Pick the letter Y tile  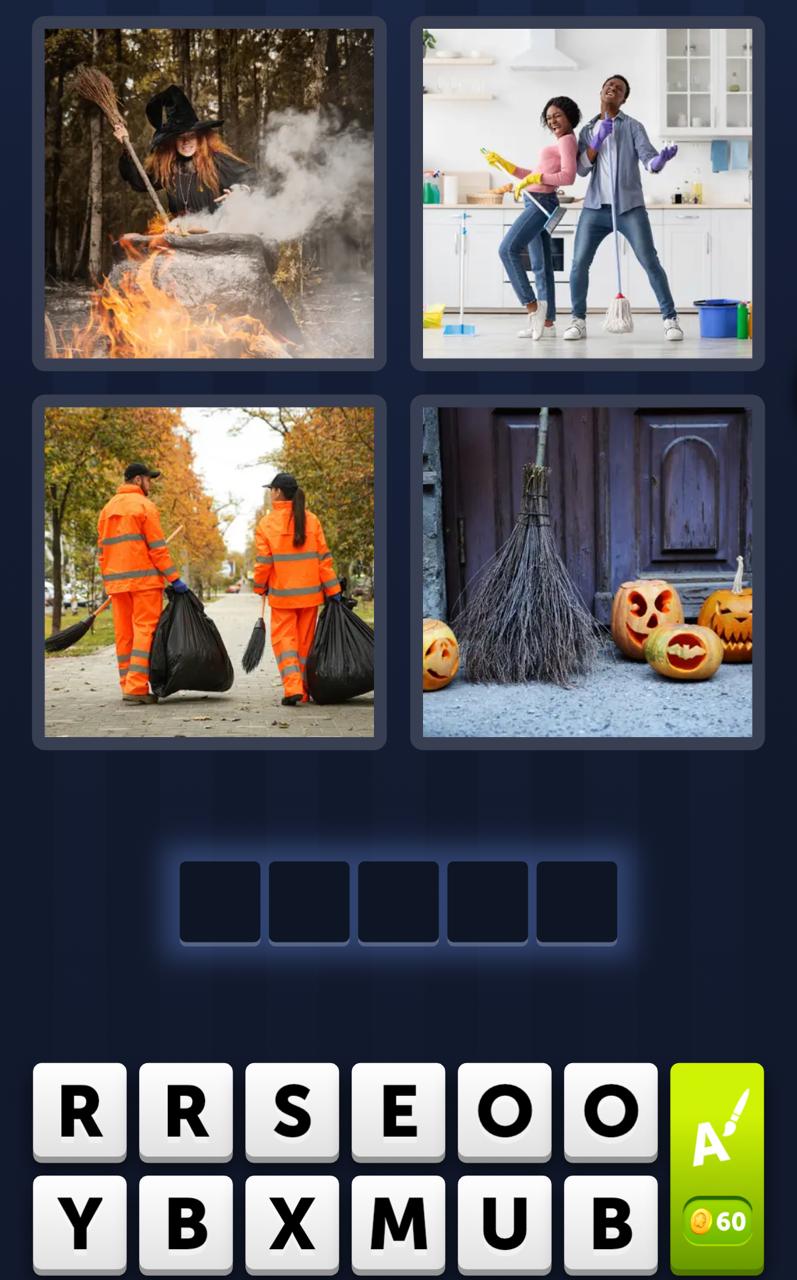click(80, 1223)
